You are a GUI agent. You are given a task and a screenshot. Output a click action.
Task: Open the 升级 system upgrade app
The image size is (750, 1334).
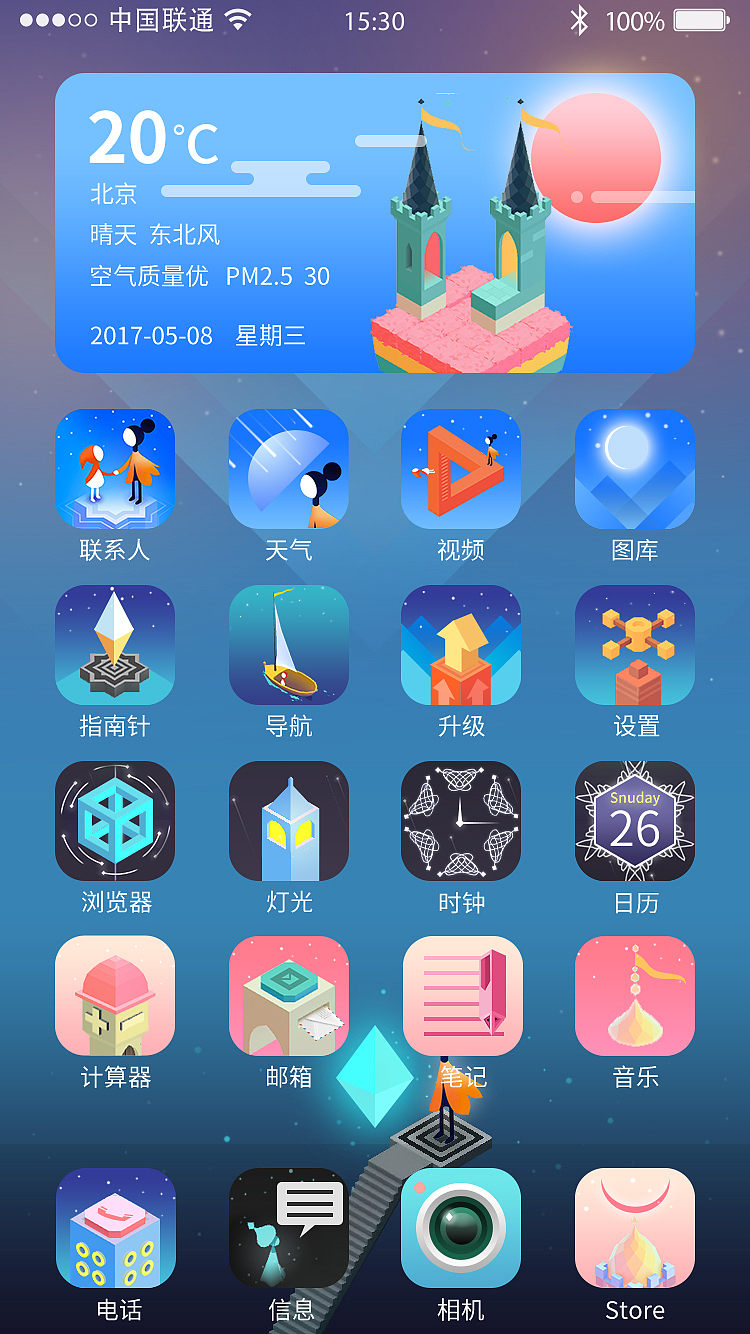[x=461, y=645]
